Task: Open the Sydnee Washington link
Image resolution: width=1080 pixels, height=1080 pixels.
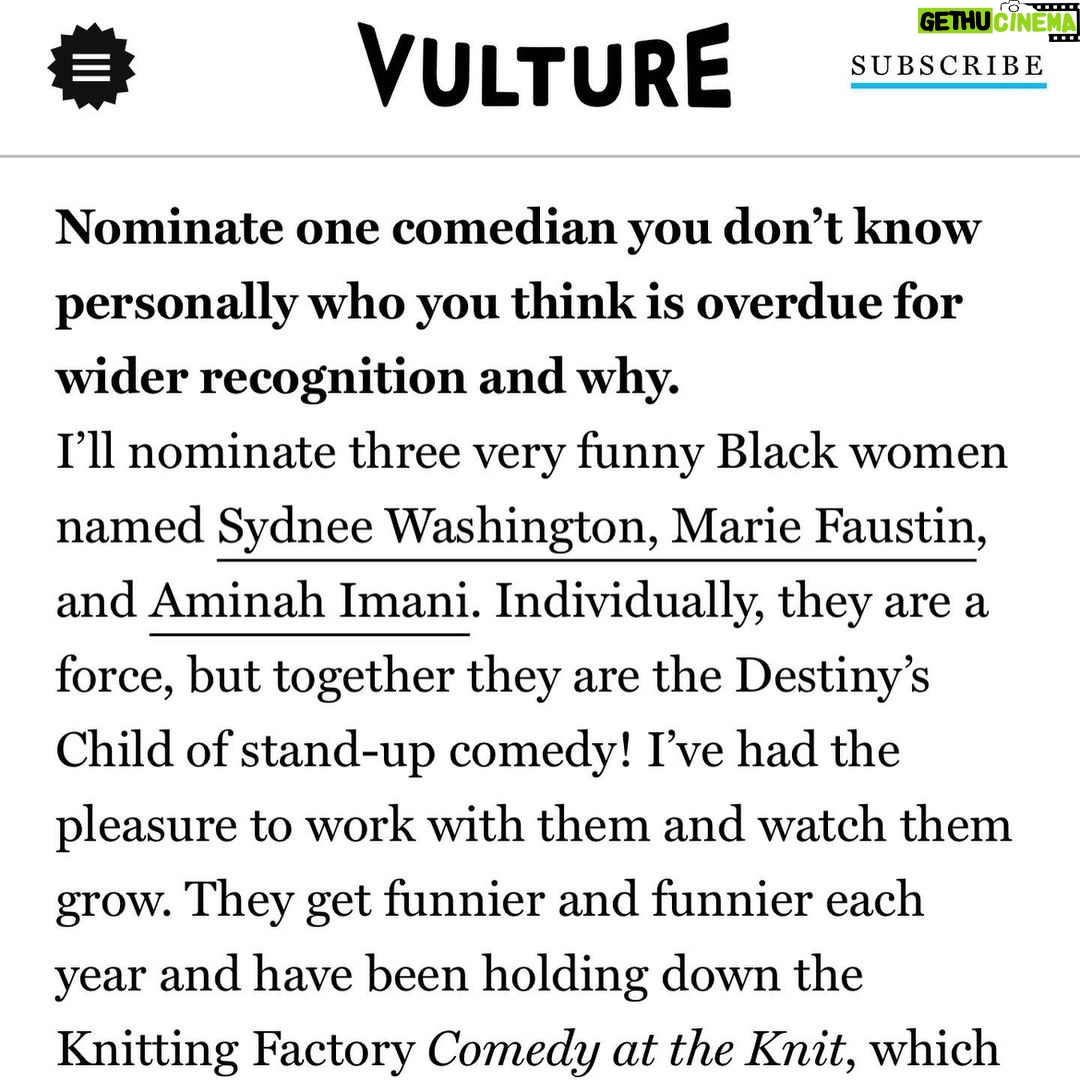Action: coord(432,527)
